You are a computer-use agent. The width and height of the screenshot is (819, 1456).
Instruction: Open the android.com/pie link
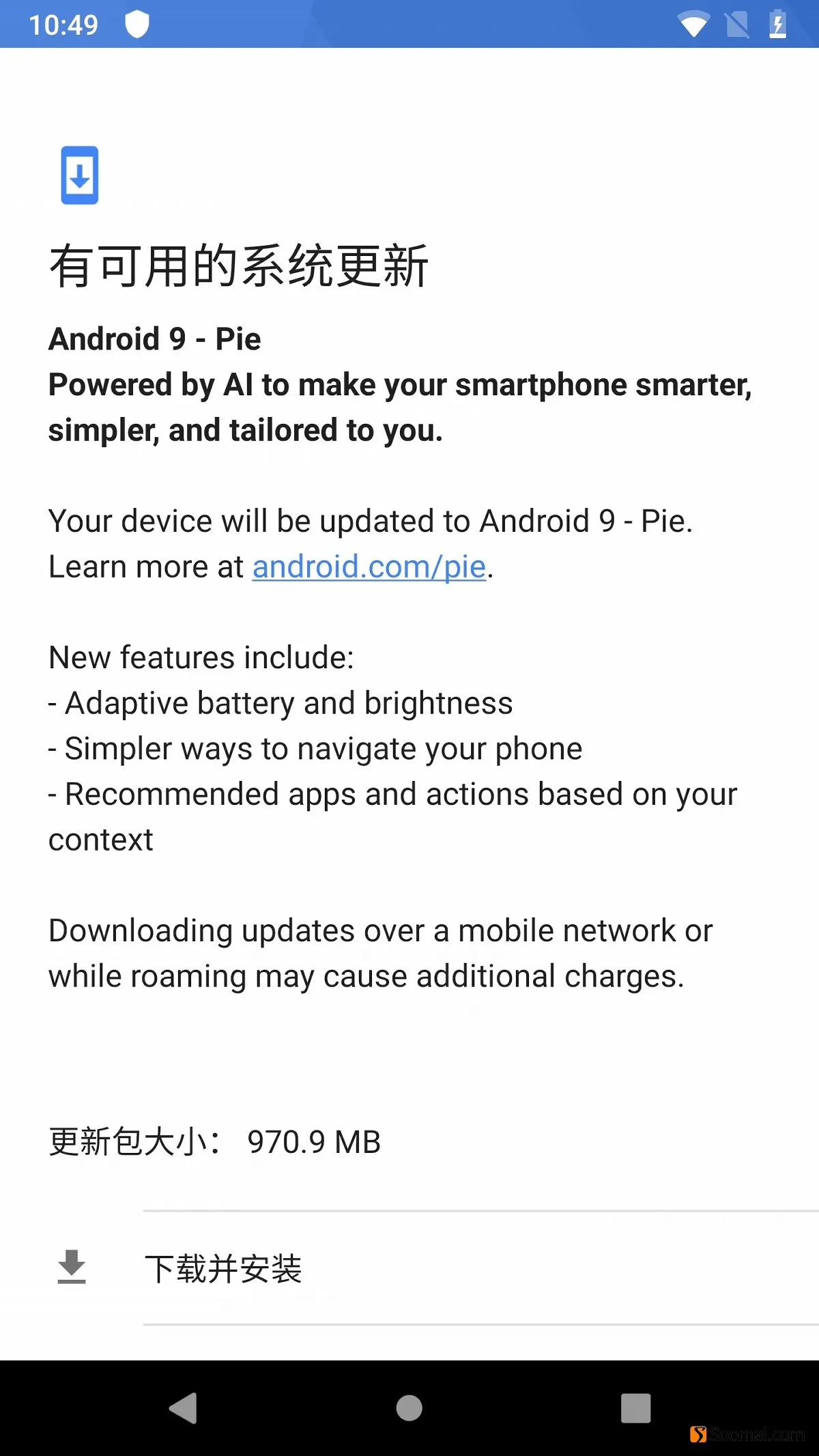tap(369, 567)
